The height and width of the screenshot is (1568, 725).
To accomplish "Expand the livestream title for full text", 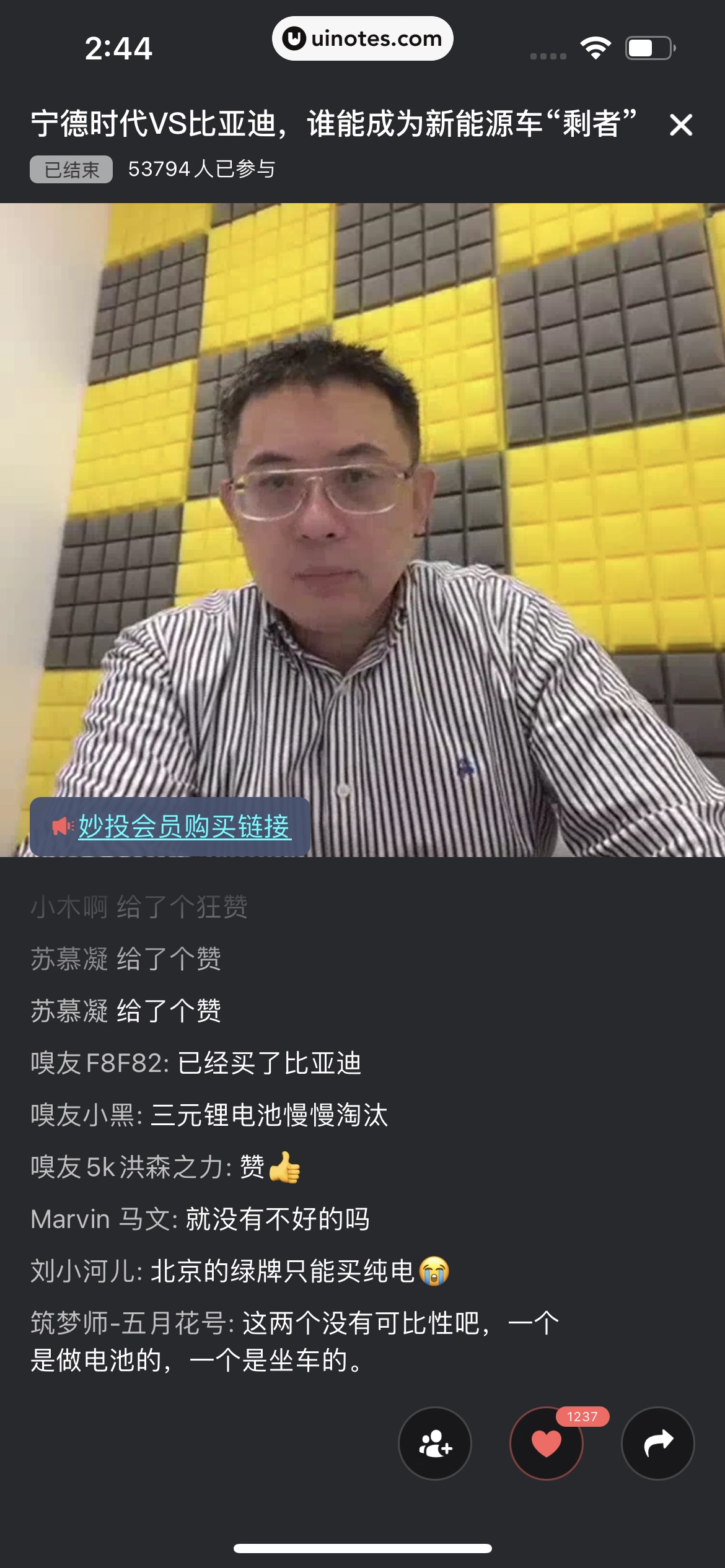I will [x=335, y=123].
